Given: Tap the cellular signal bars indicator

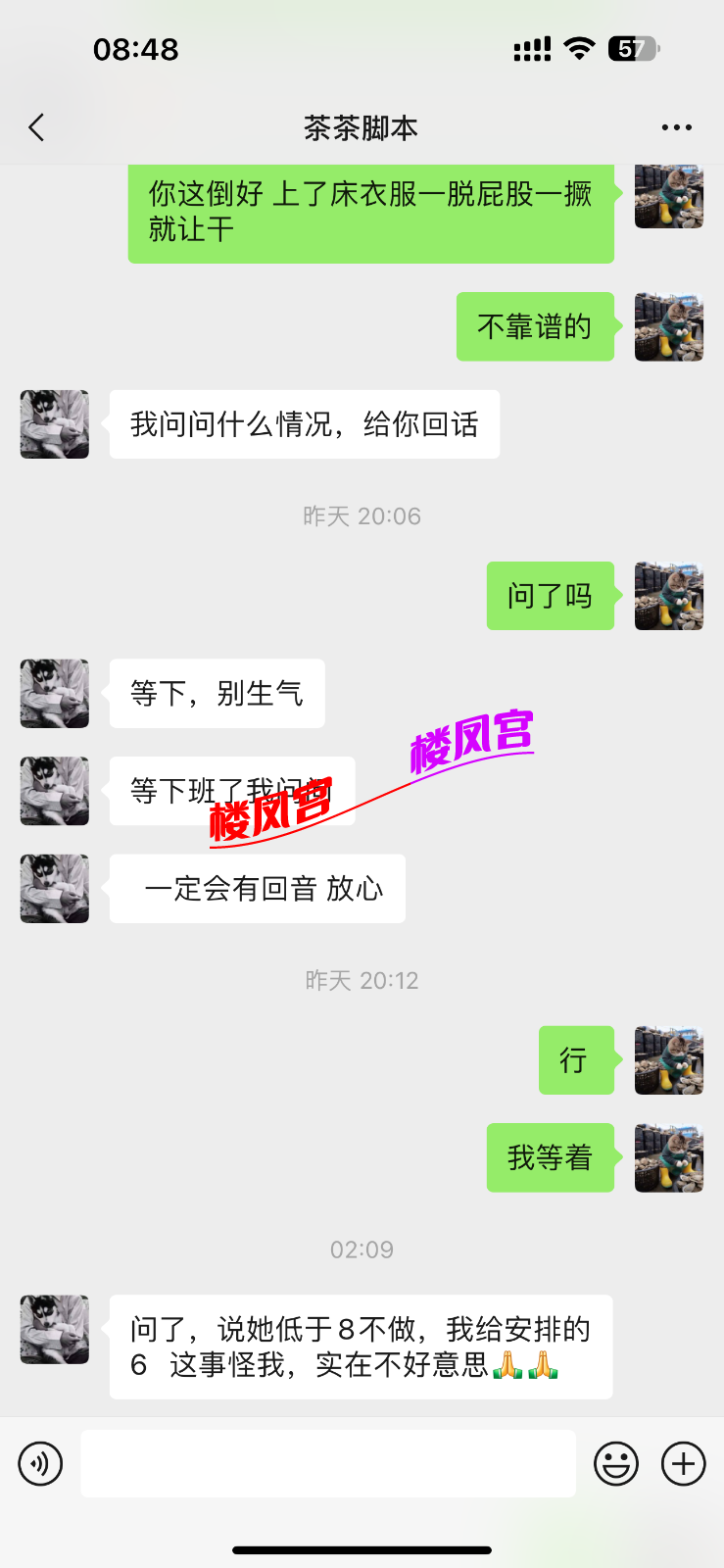Looking at the screenshot, I should (530, 47).
